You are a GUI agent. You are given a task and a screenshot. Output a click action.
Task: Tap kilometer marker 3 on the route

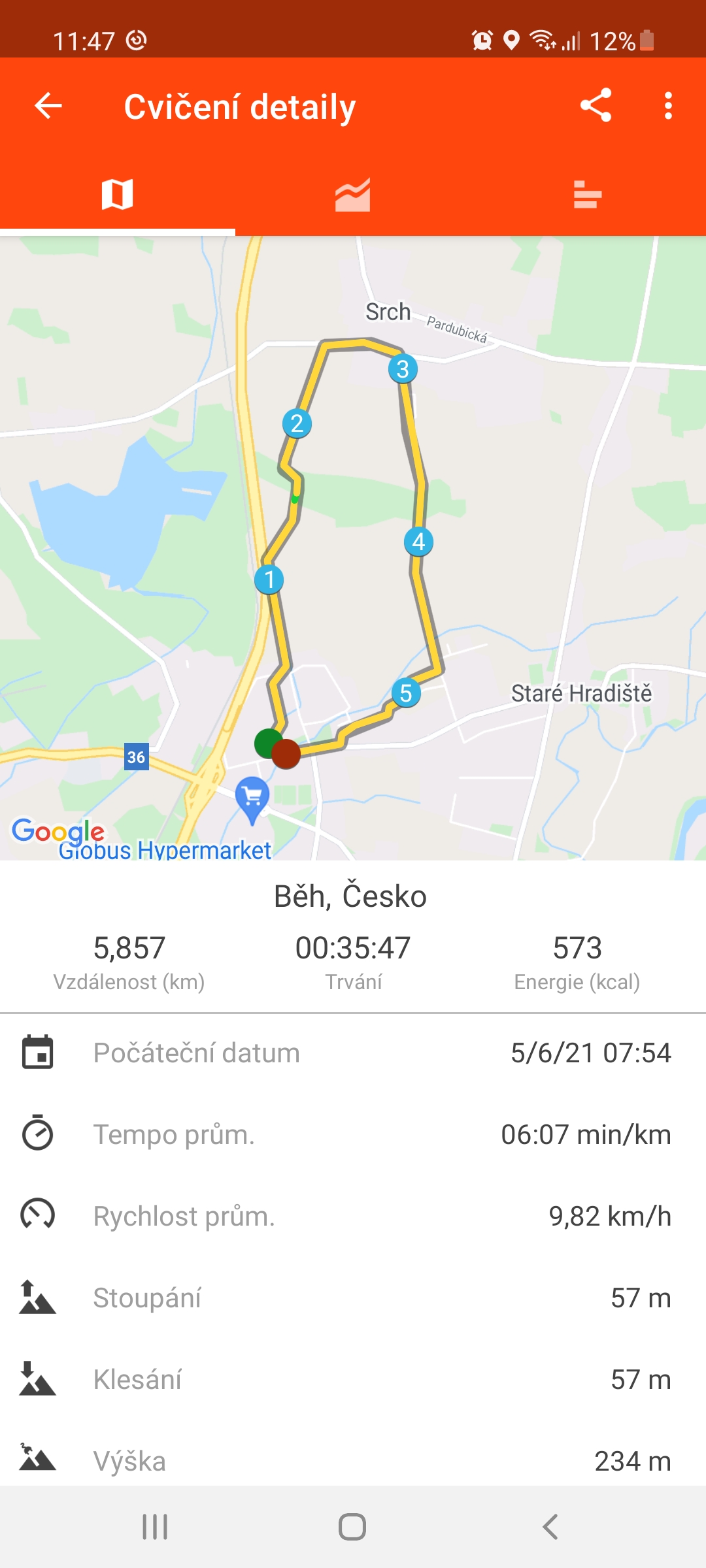(x=403, y=369)
